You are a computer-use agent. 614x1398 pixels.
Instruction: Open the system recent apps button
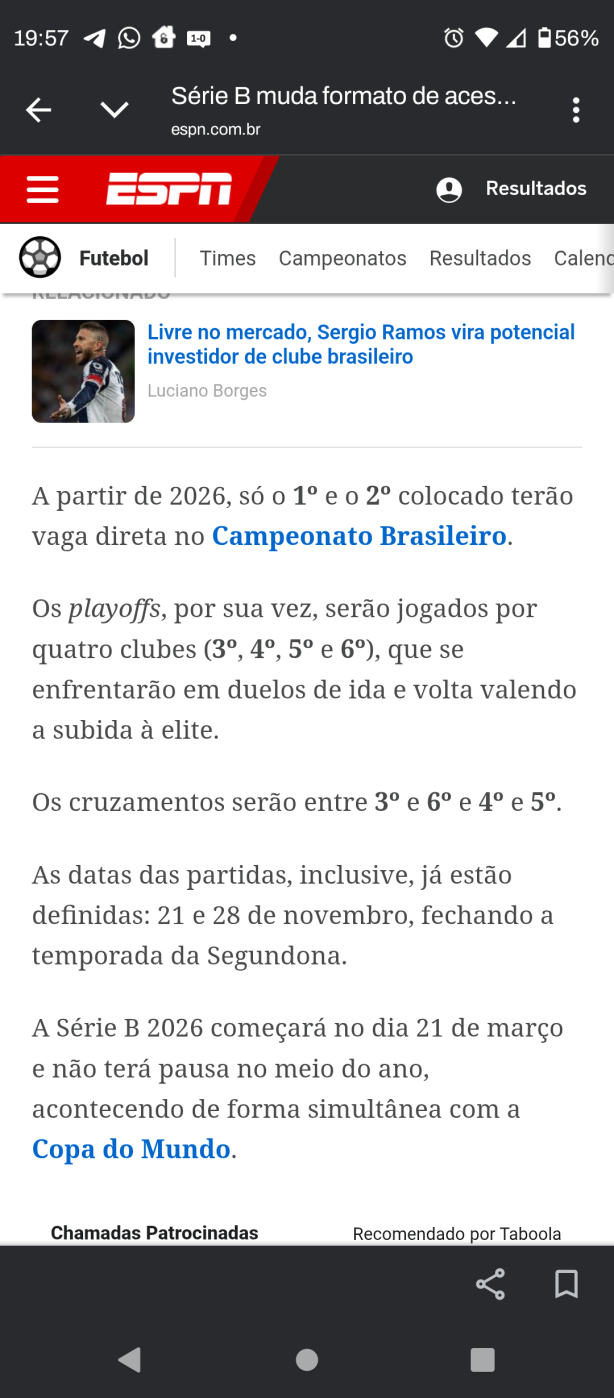point(483,1360)
